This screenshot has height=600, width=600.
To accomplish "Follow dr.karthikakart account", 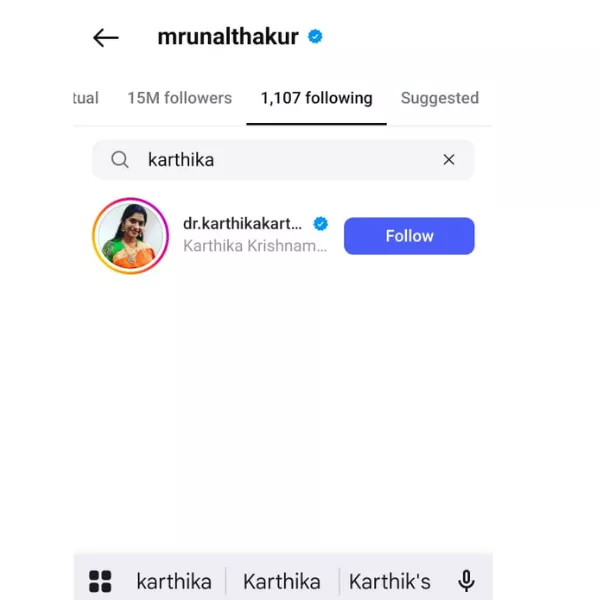I will click(x=409, y=236).
